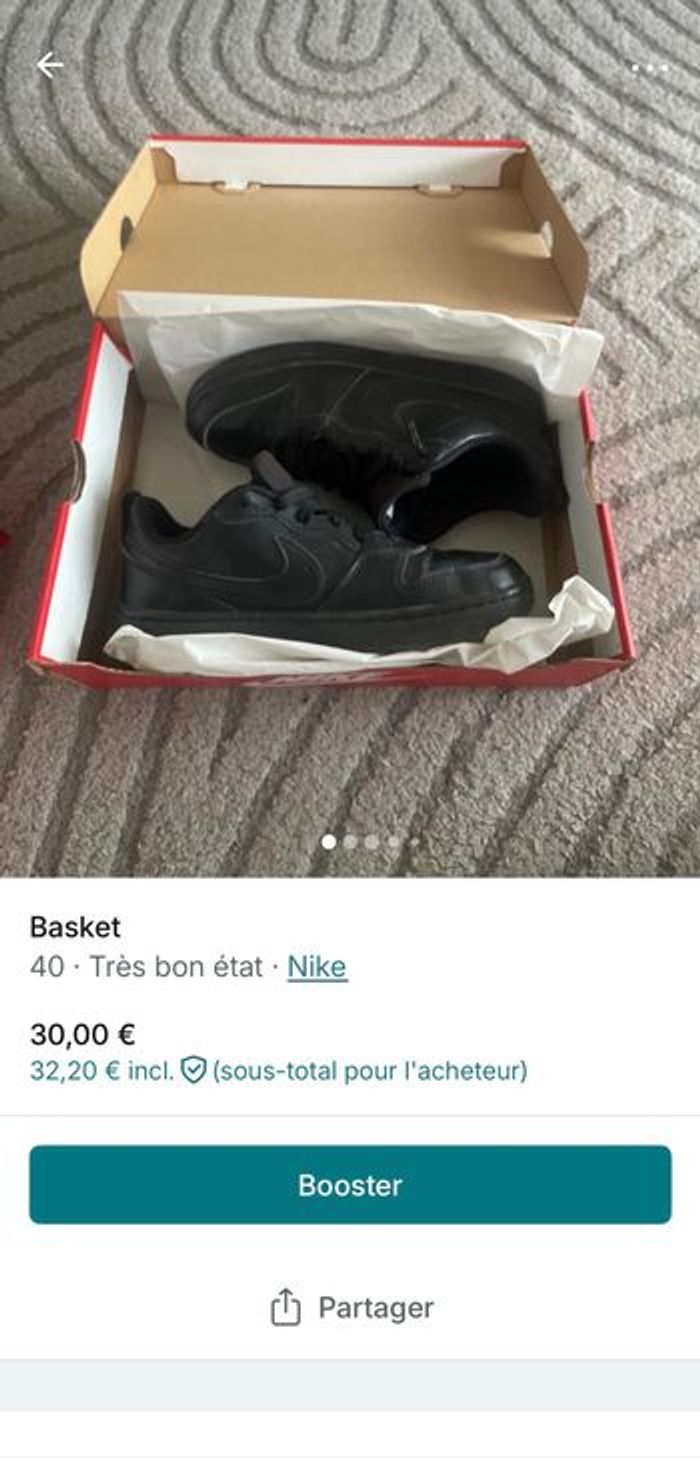The height and width of the screenshot is (1458, 700).
Task: Boost this Basket listing
Action: click(350, 1185)
